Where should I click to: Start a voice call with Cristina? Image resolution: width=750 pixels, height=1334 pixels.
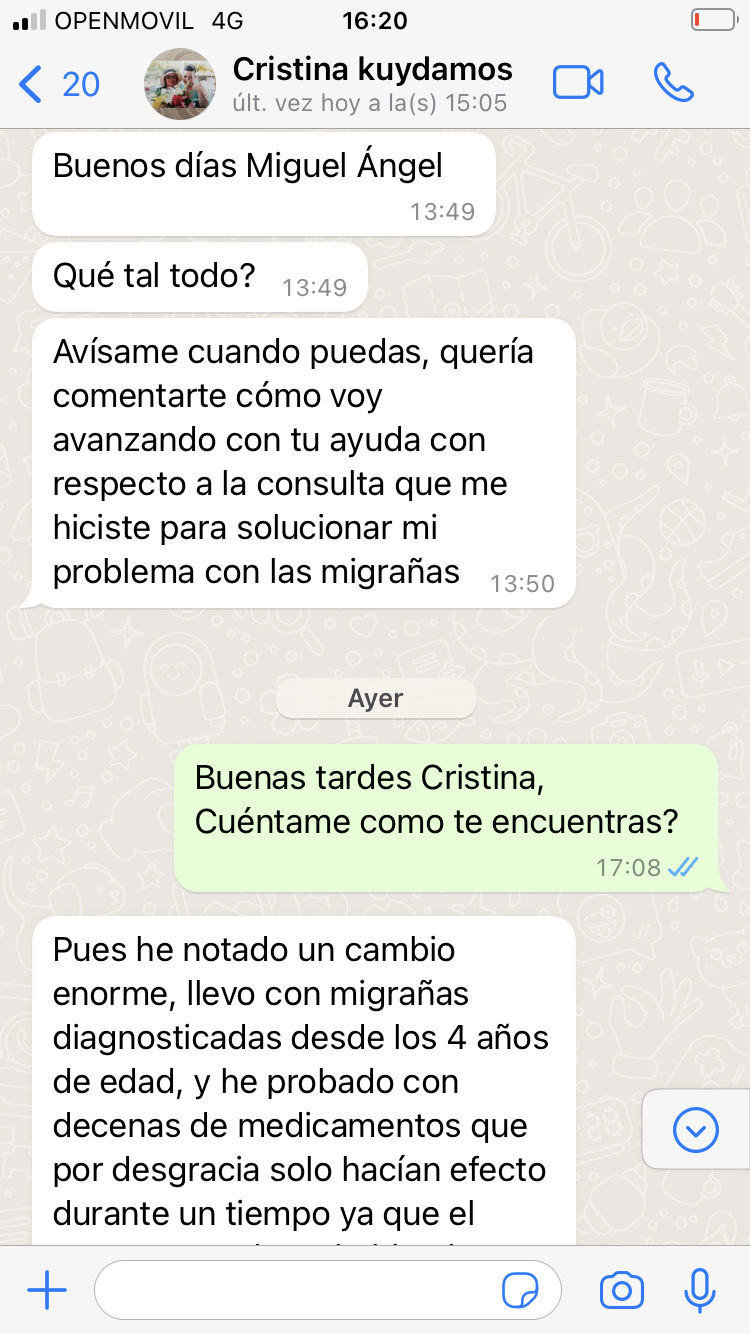tap(673, 83)
